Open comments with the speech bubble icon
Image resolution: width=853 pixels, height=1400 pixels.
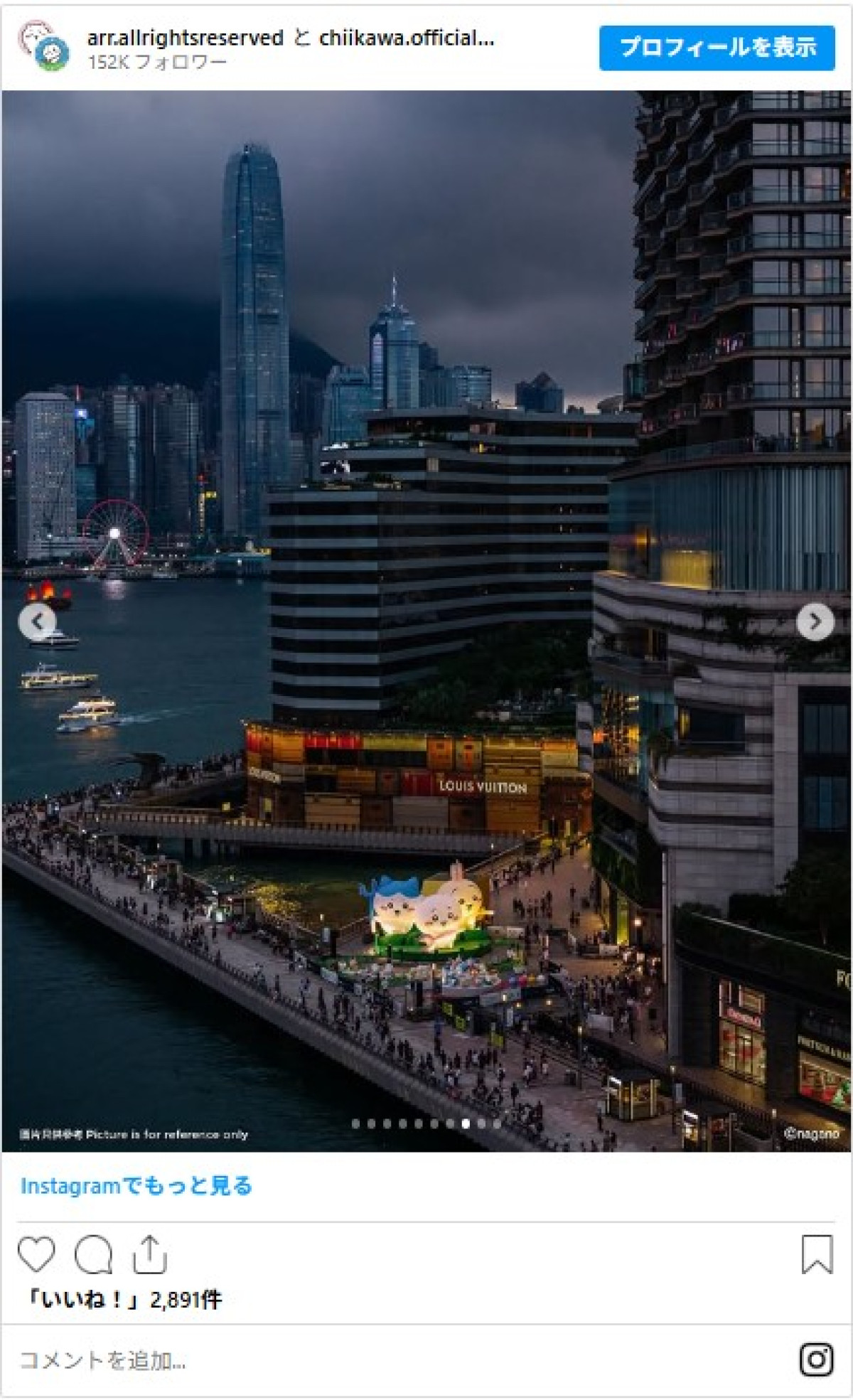(93, 1255)
